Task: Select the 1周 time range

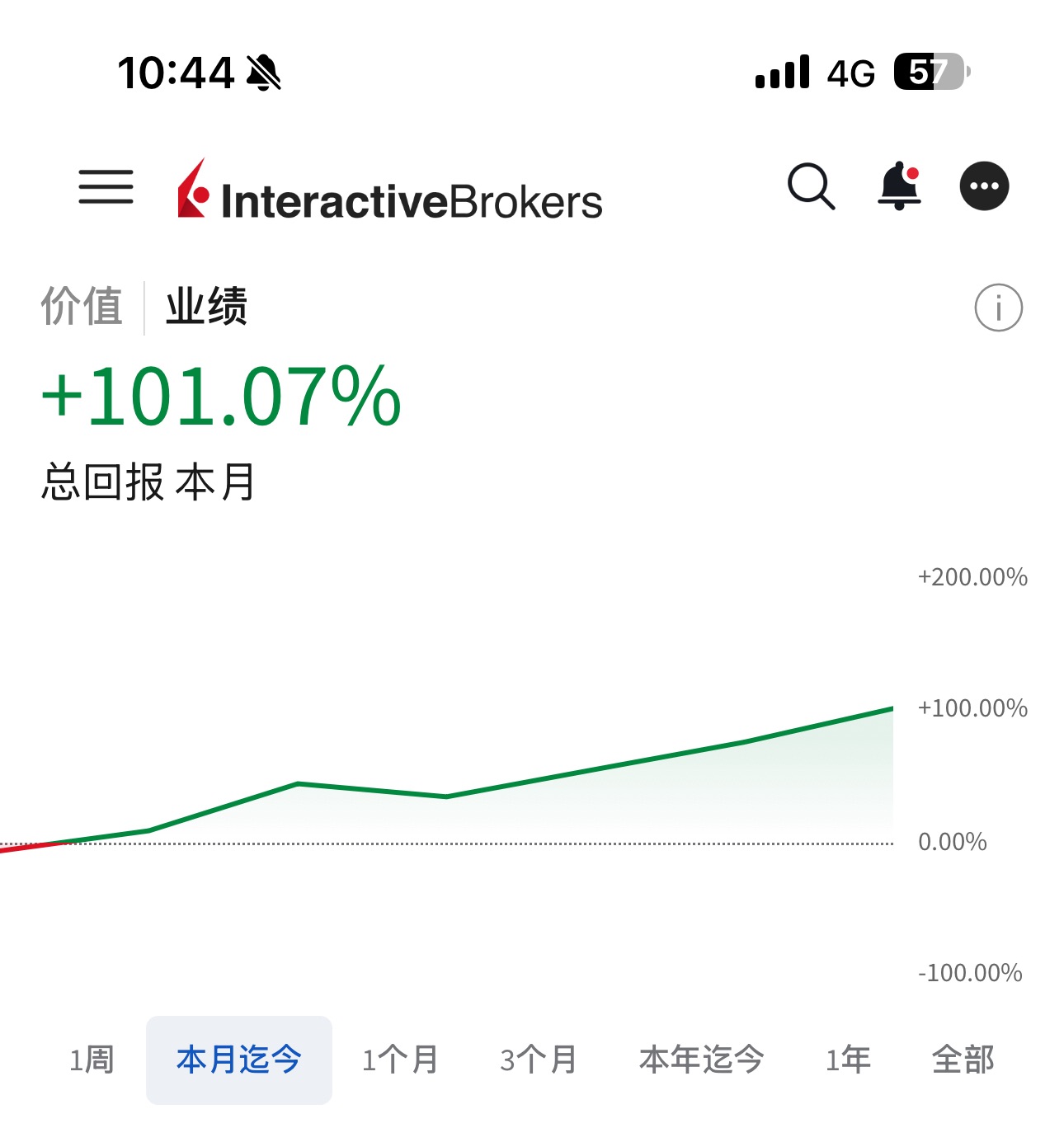Action: tap(92, 1060)
